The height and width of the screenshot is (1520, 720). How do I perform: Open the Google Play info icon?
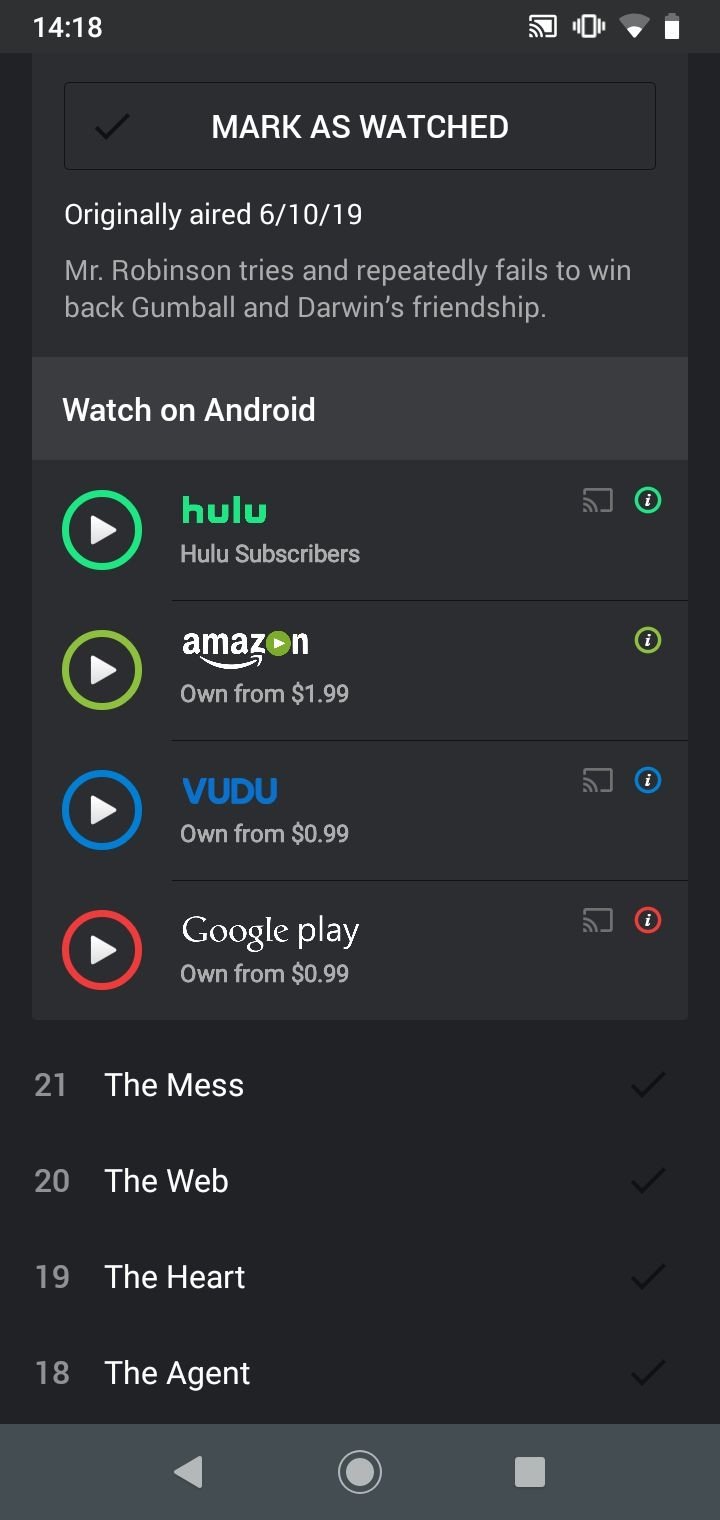(648, 920)
